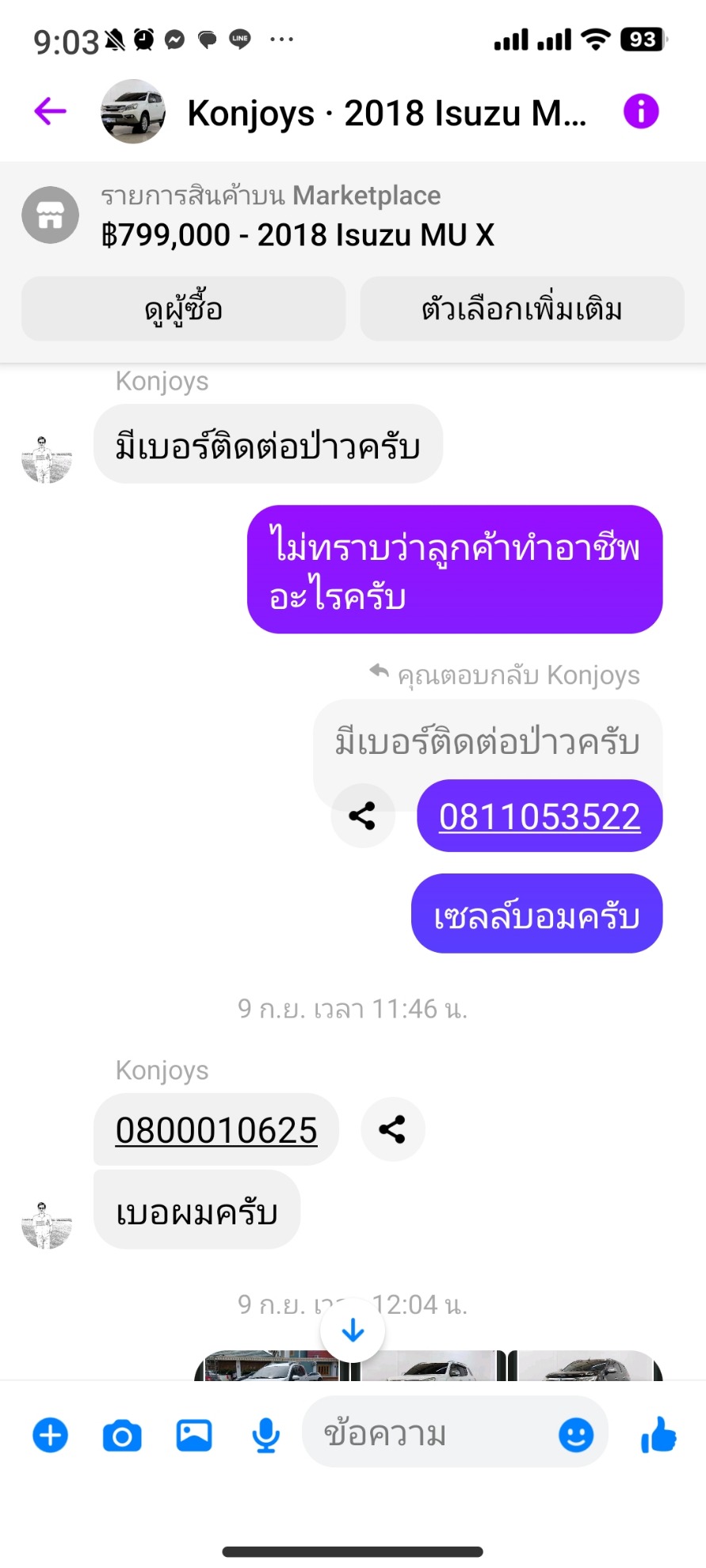This screenshot has width=706, height=1568.
Task: Share the 0811053522 message
Action: 363,816
